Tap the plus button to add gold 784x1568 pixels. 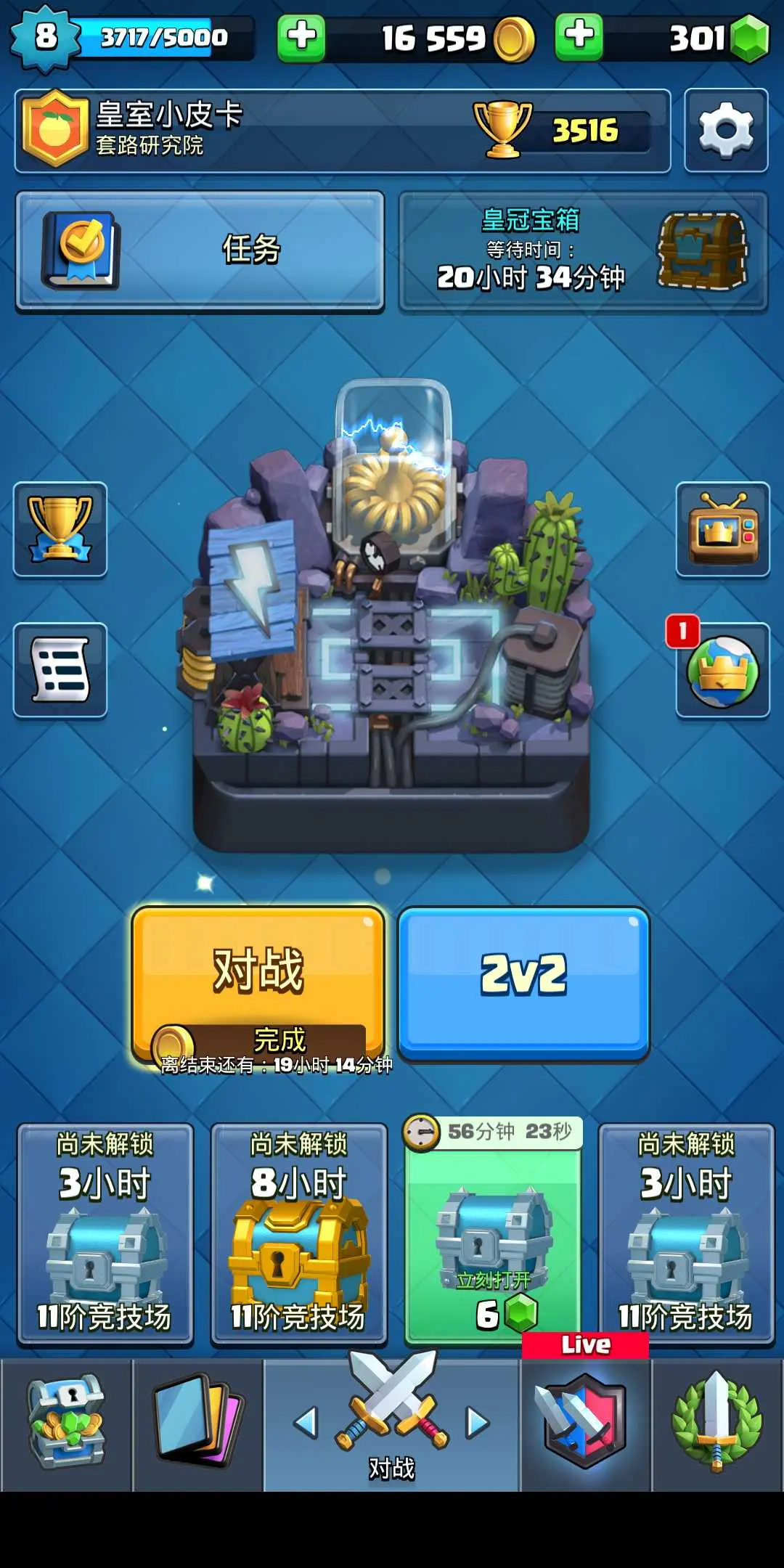(301, 37)
